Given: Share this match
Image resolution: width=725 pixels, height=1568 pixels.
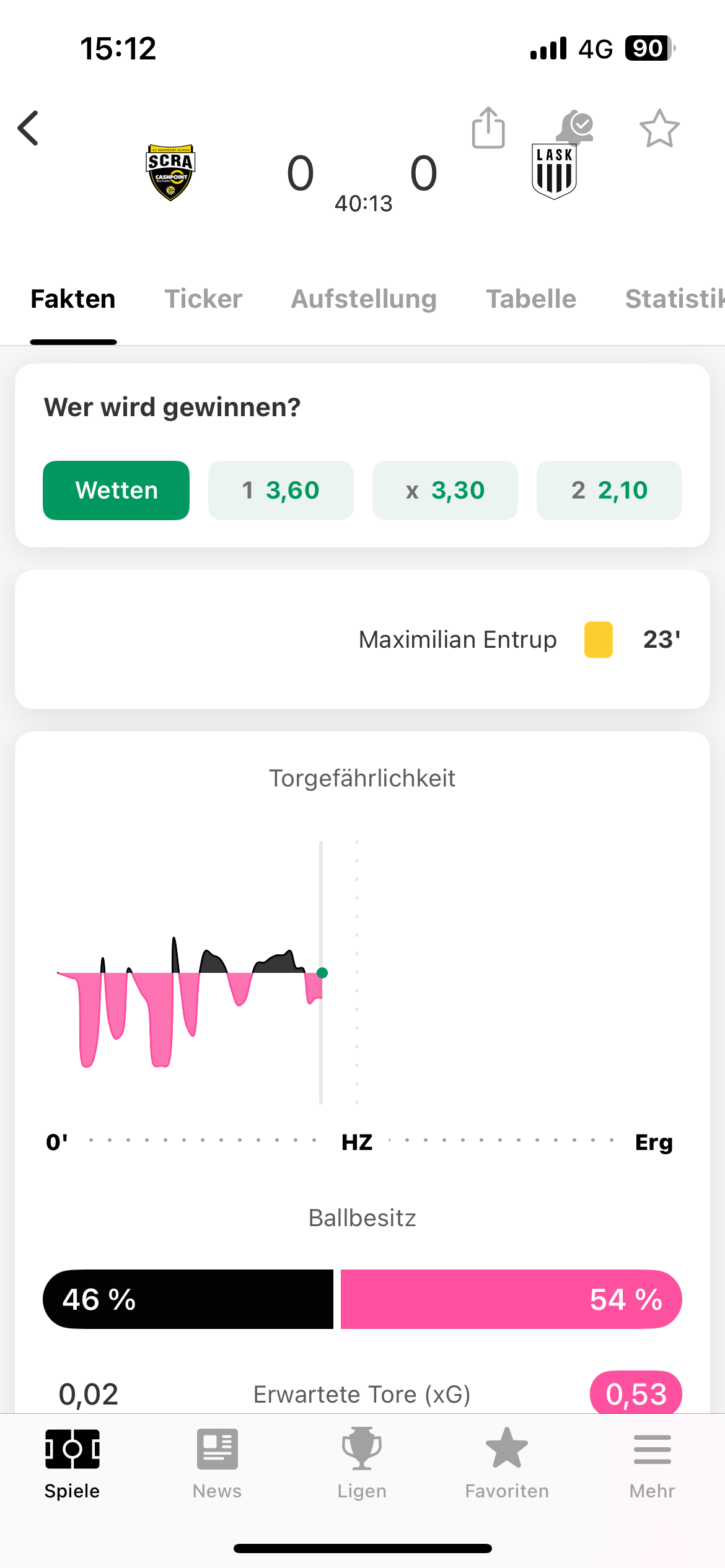Looking at the screenshot, I should point(488,128).
